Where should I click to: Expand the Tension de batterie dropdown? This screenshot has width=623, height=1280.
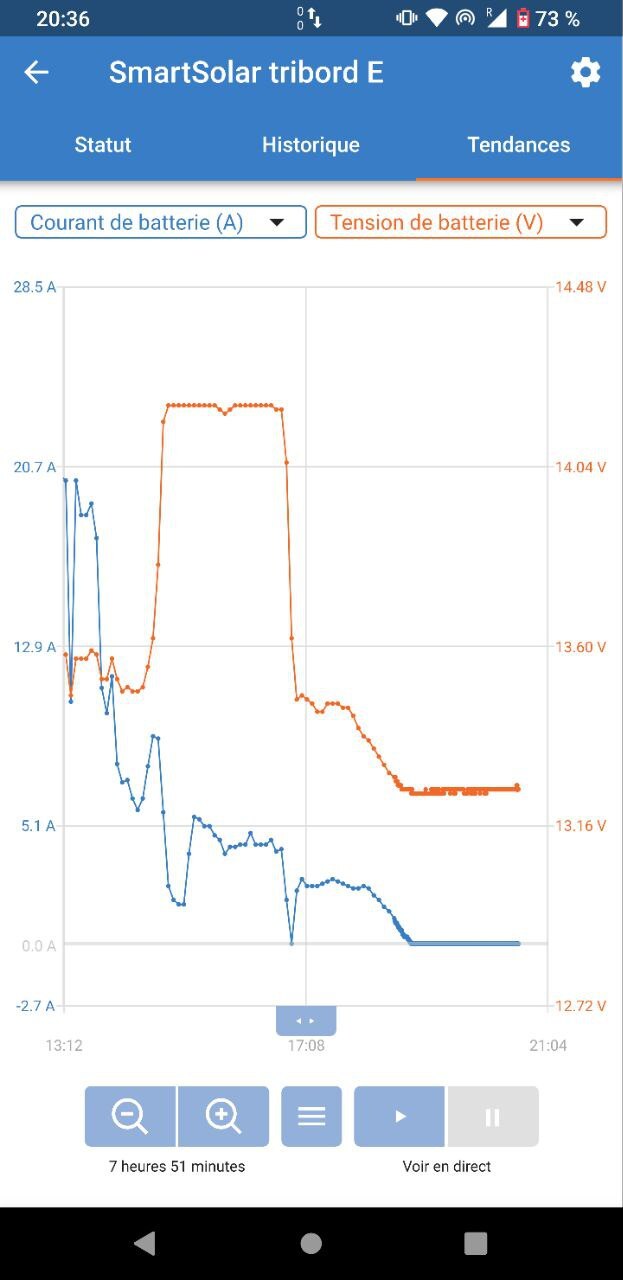coord(460,222)
